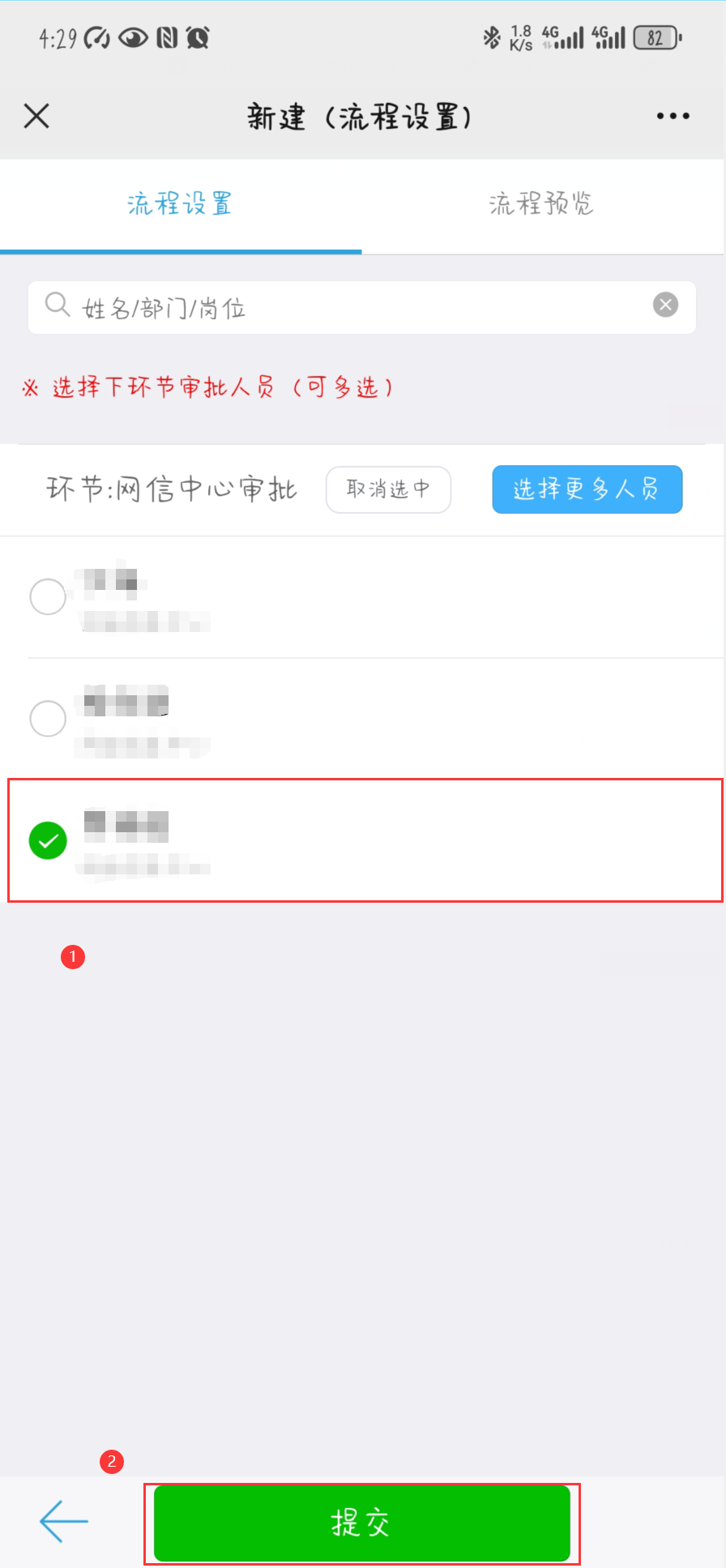The width and height of the screenshot is (726, 1568).
Task: Go back with the blue left arrow
Action: (63, 1521)
